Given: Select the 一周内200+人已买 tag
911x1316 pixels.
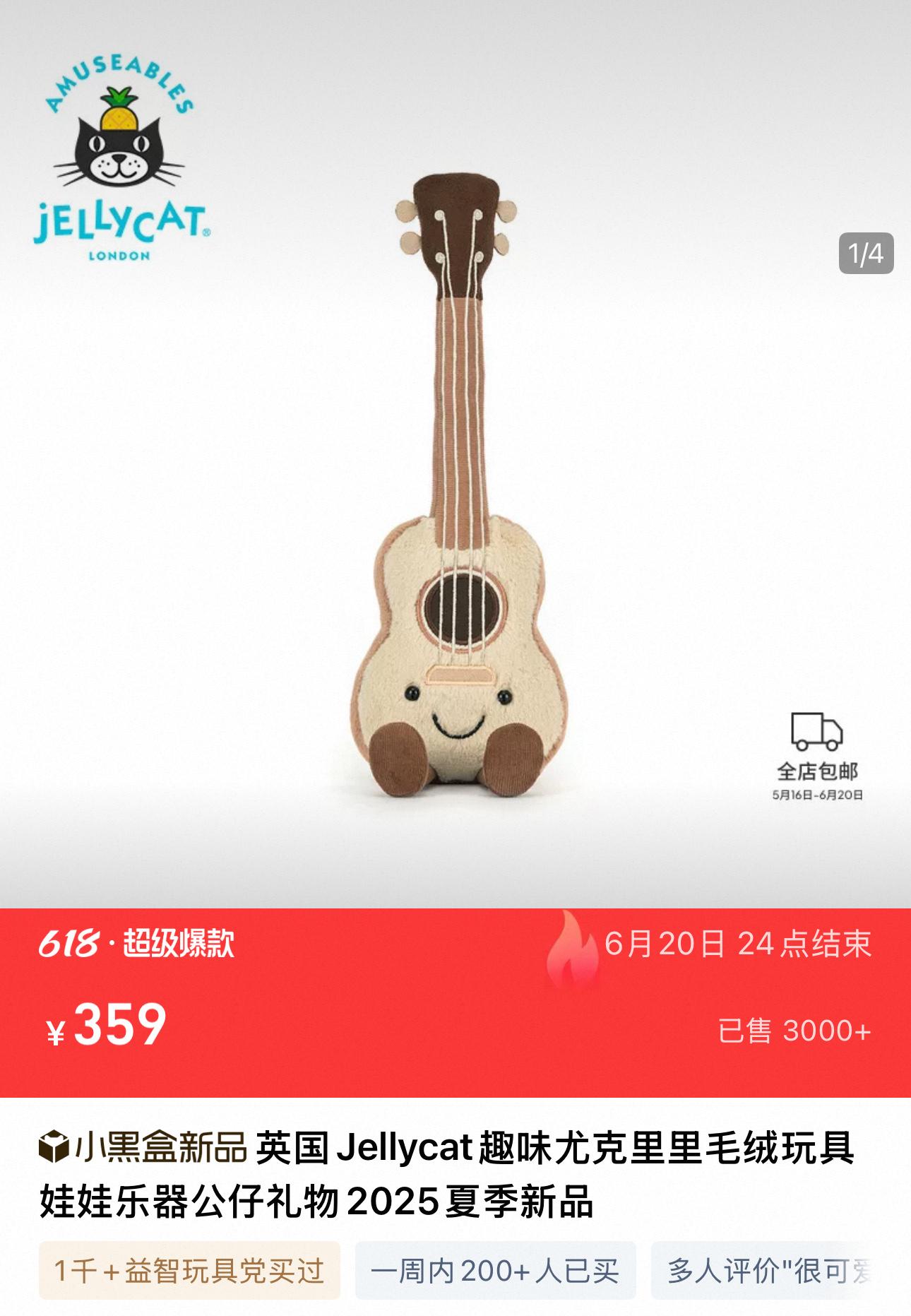Looking at the screenshot, I should [495, 1271].
